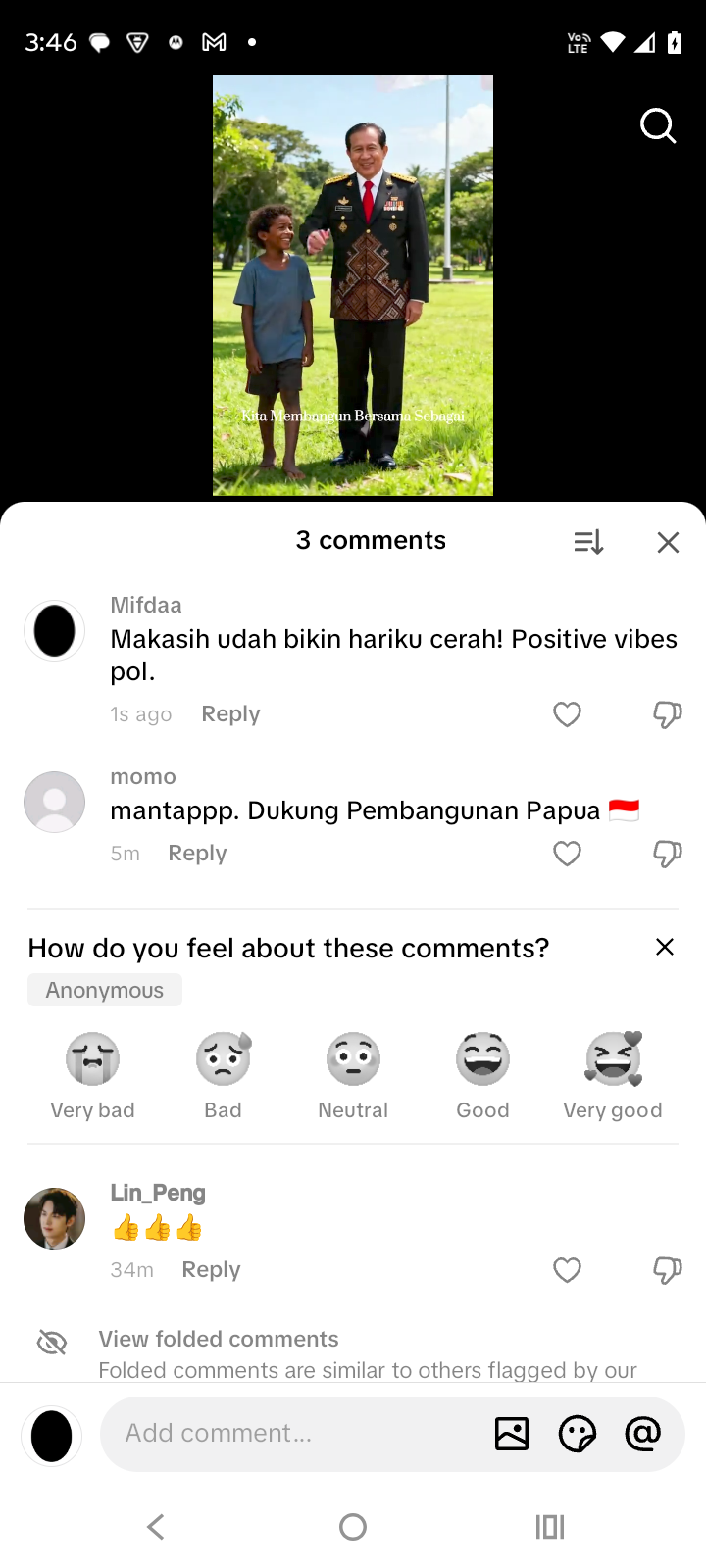The image size is (706, 1568).
Task: Attach an image to the comment
Action: coord(512,1434)
